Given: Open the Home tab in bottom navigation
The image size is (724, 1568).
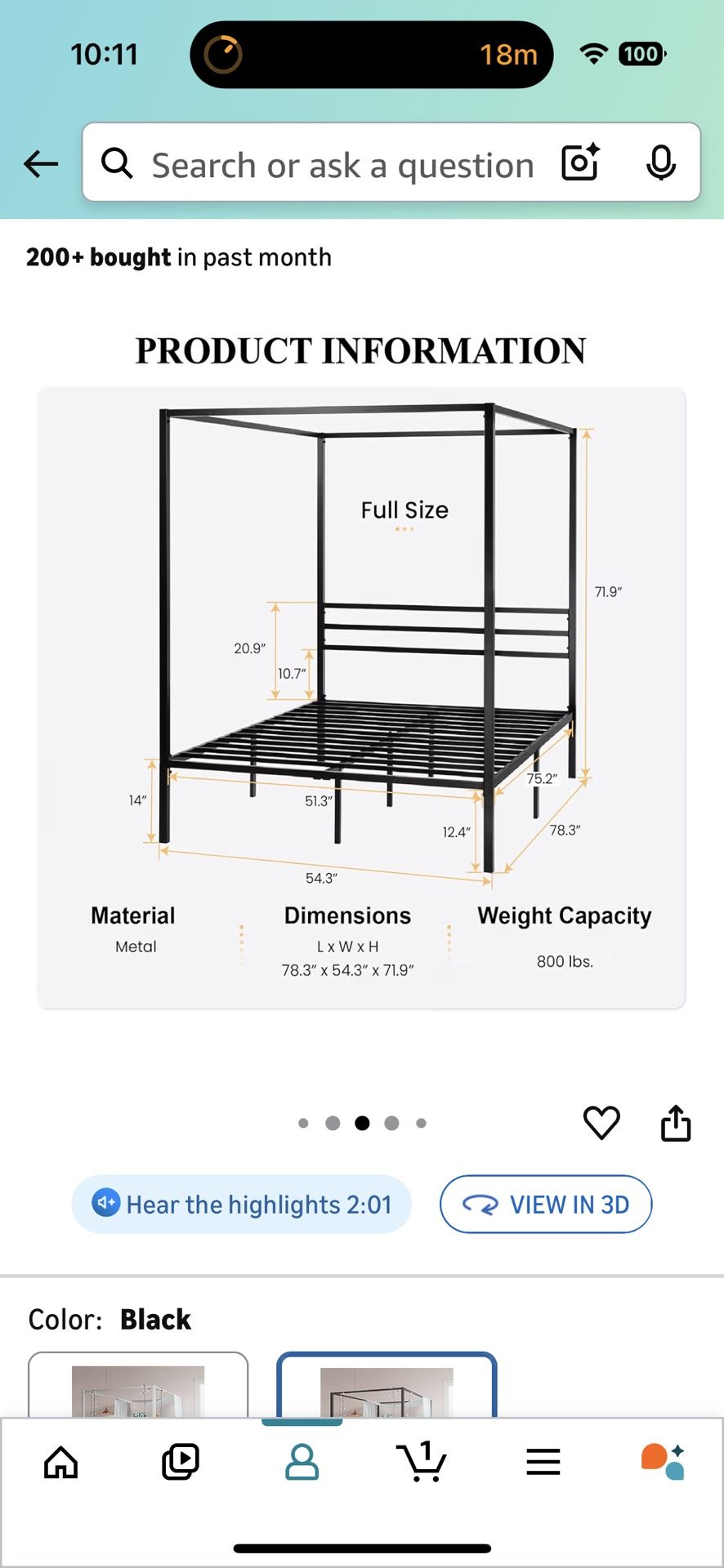Looking at the screenshot, I should point(61,1462).
